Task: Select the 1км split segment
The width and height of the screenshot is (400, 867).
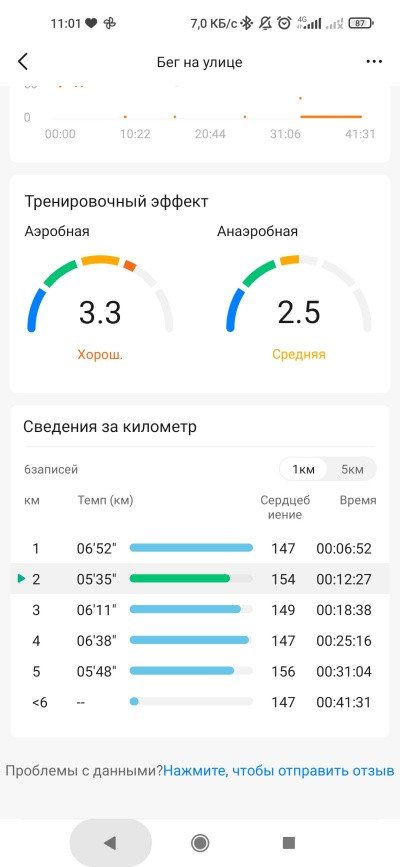Action: click(304, 470)
